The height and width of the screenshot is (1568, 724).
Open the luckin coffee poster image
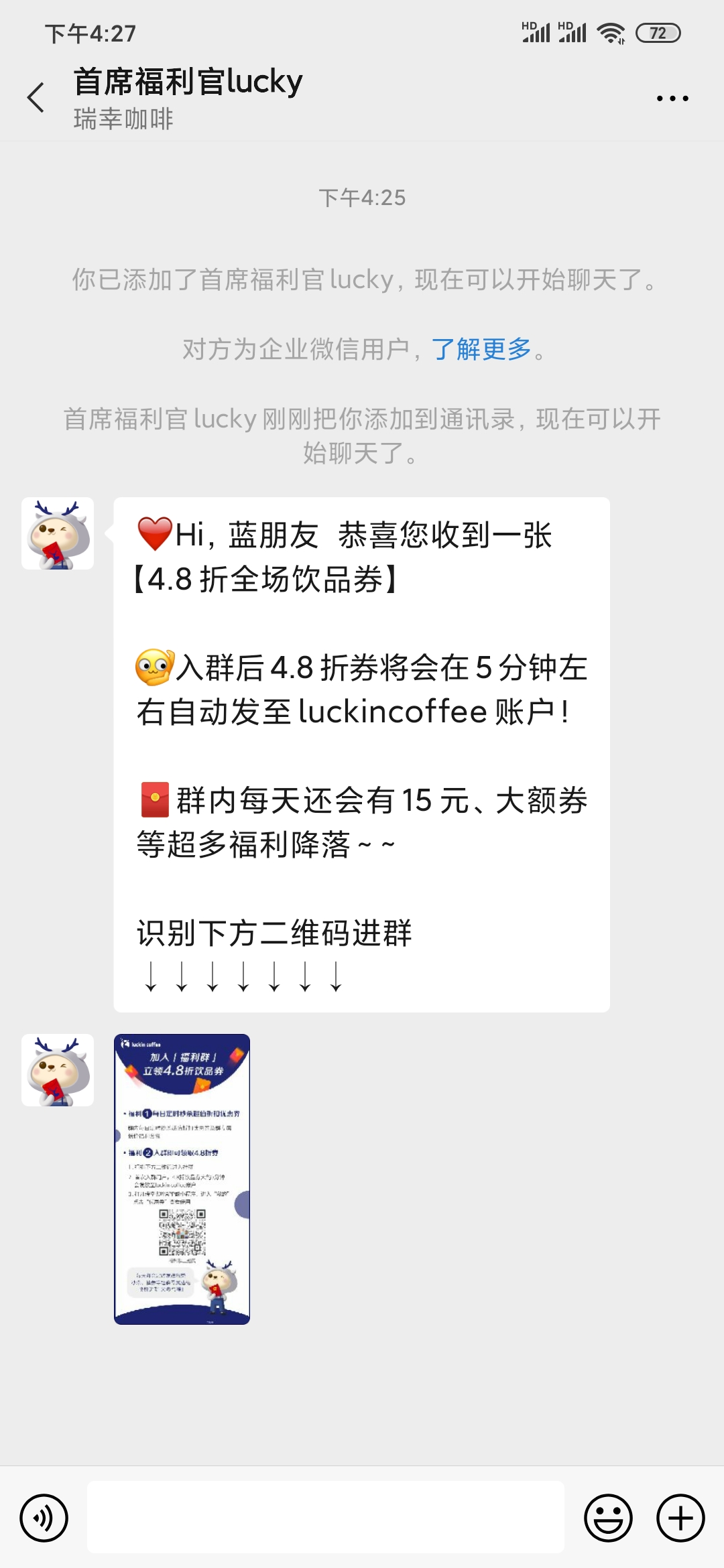(x=182, y=1179)
